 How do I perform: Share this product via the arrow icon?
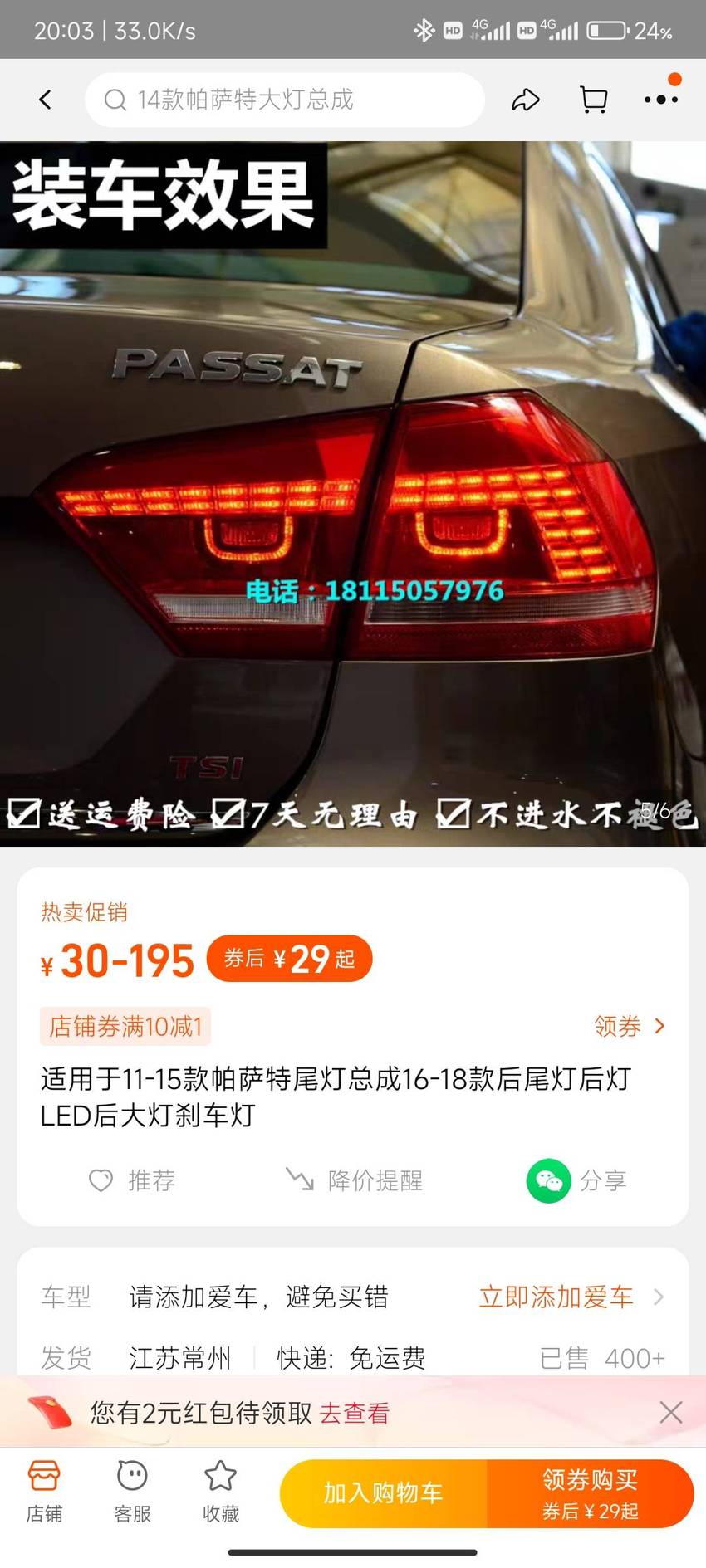[525, 100]
